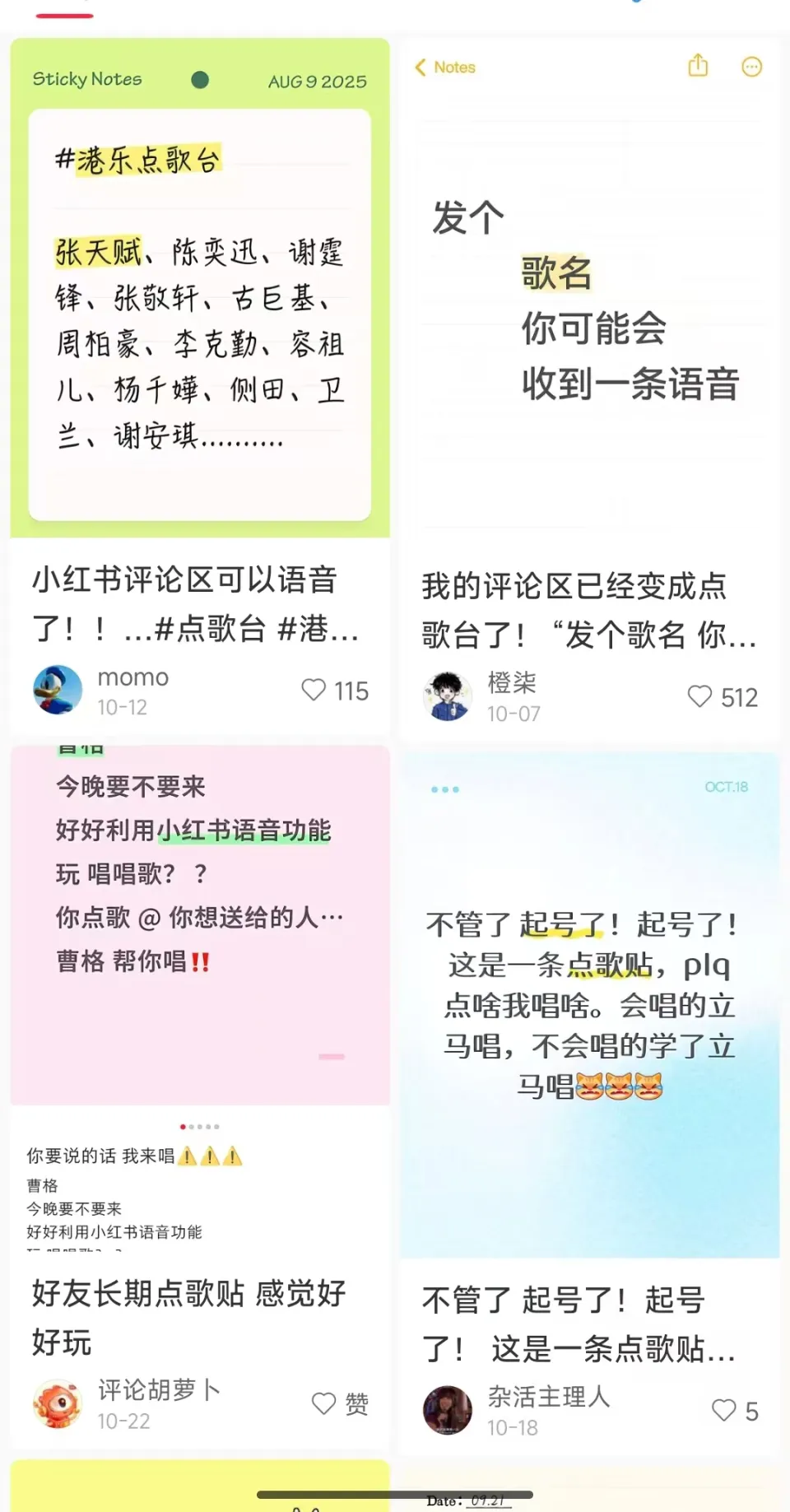Tap the heart icon showing 512 likes
The width and height of the screenshot is (790, 1512).
(700, 697)
